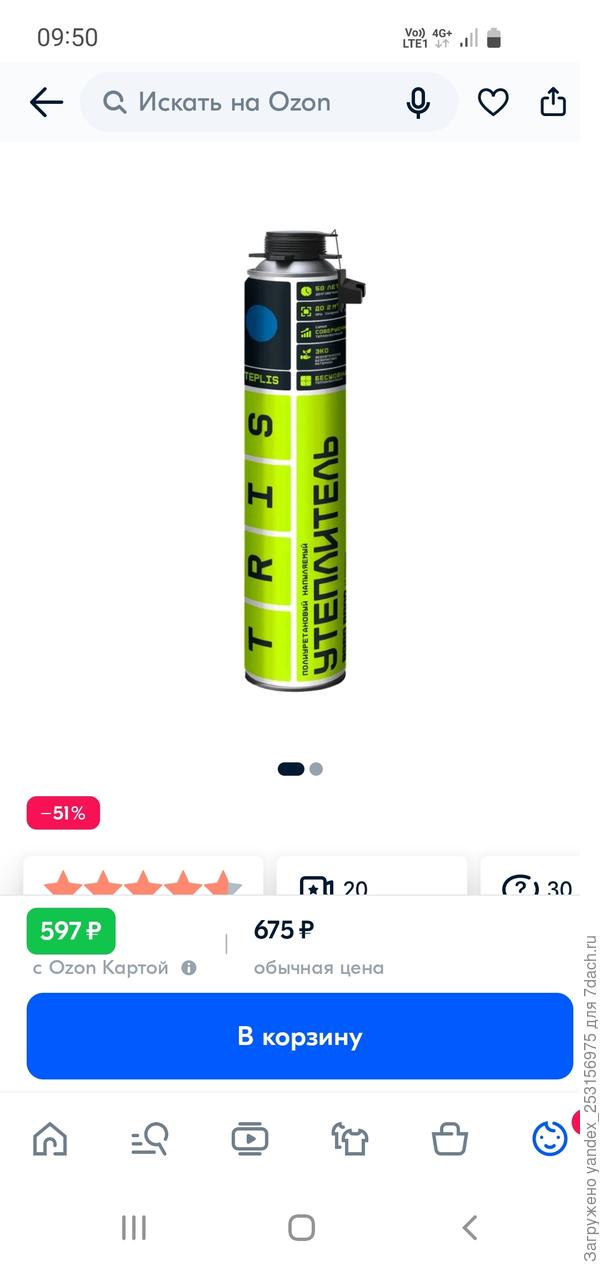600x1266 pixels.
Task: Open the clothing tab
Action: pyautogui.click(x=350, y=1139)
